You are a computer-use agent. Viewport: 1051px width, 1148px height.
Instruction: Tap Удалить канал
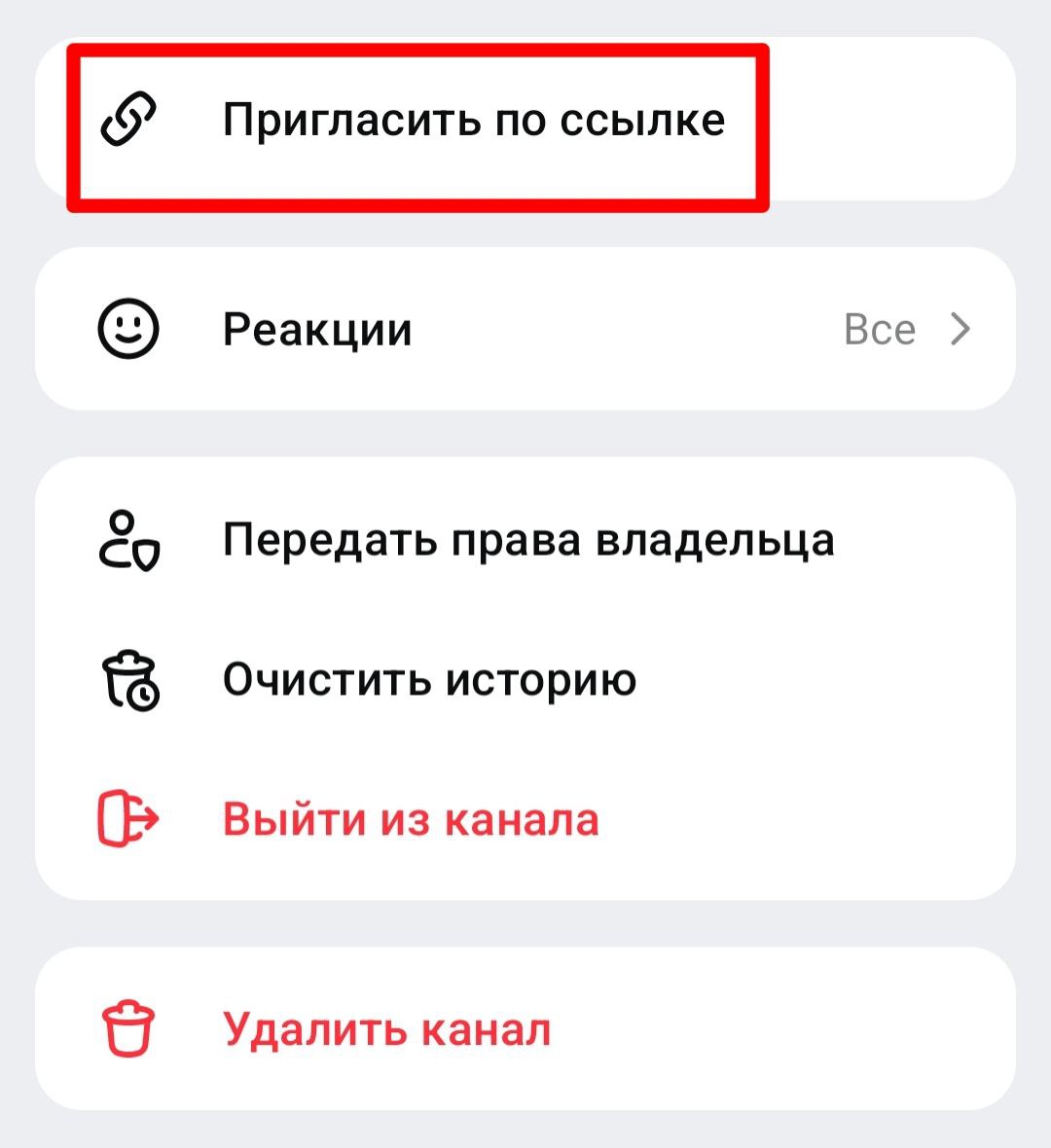386,1029
